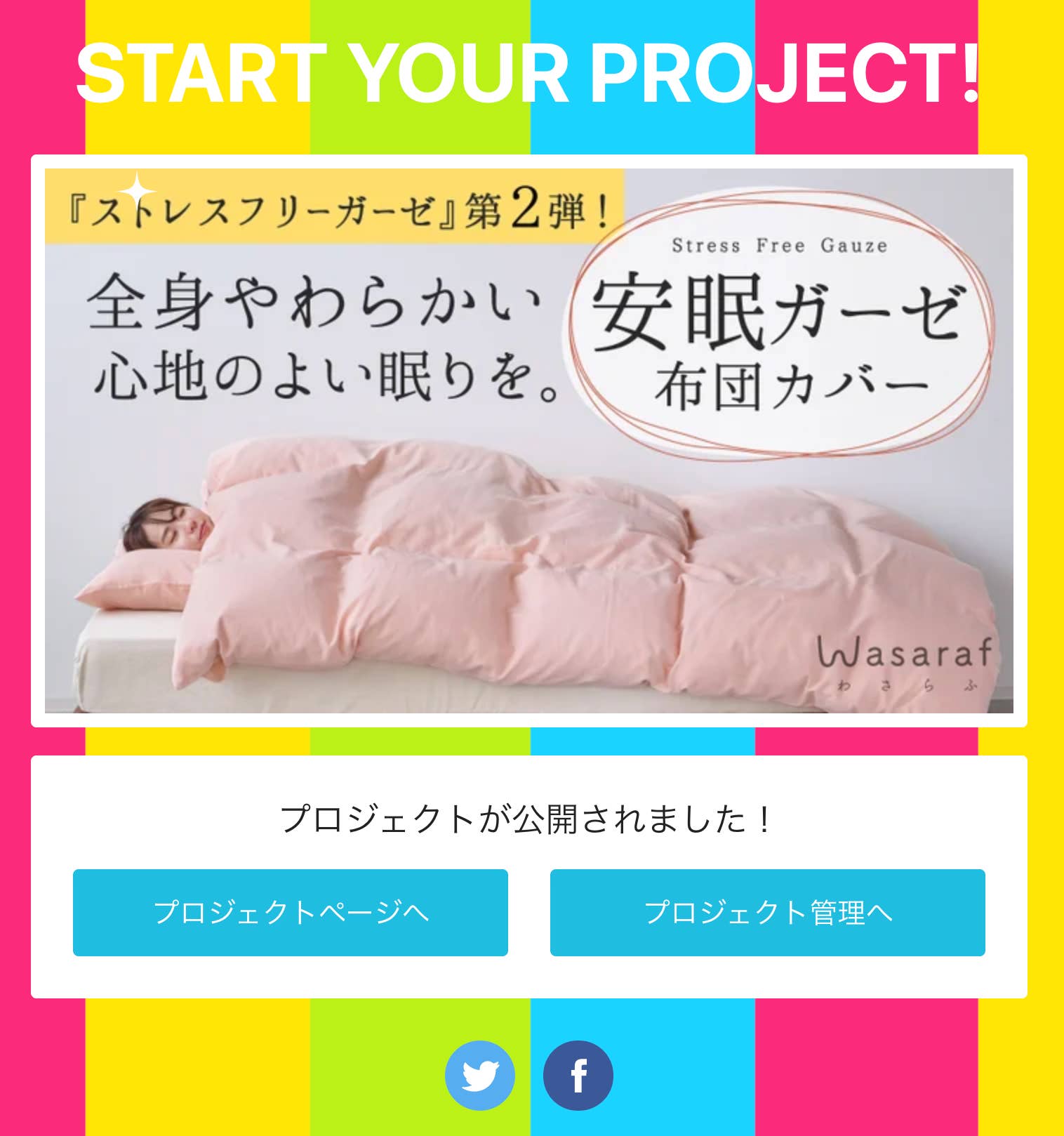Share the project on Facebook
1064x1136 pixels.
click(578, 1076)
